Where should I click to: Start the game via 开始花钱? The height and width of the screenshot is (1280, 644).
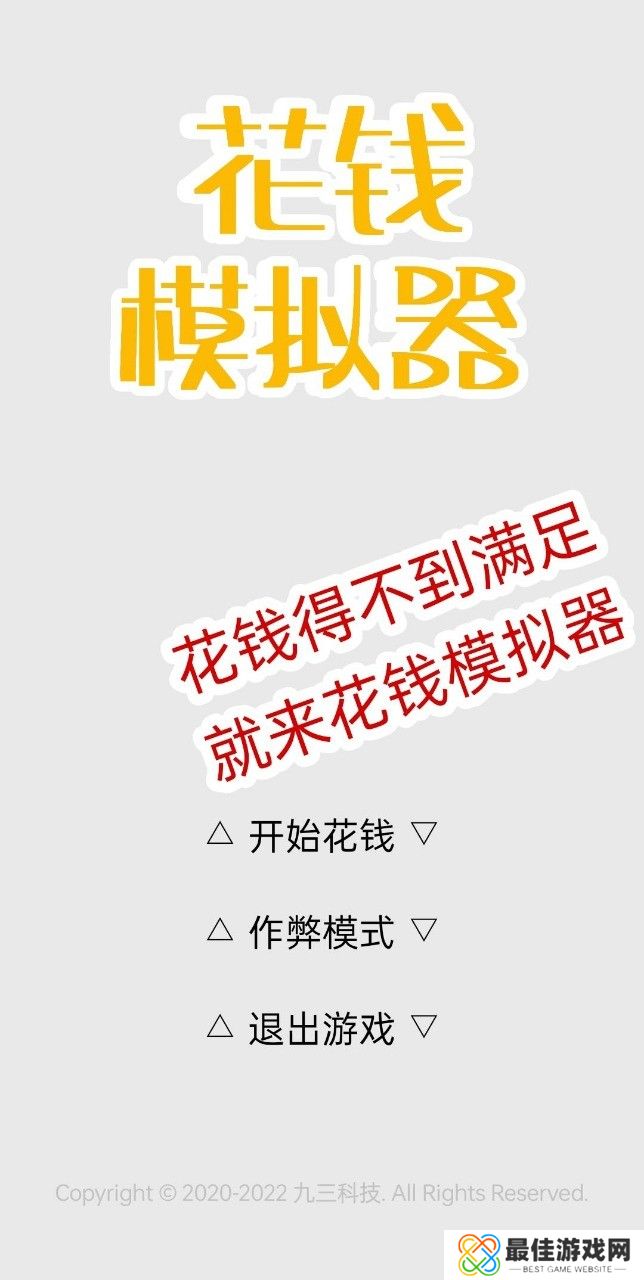tap(321, 836)
